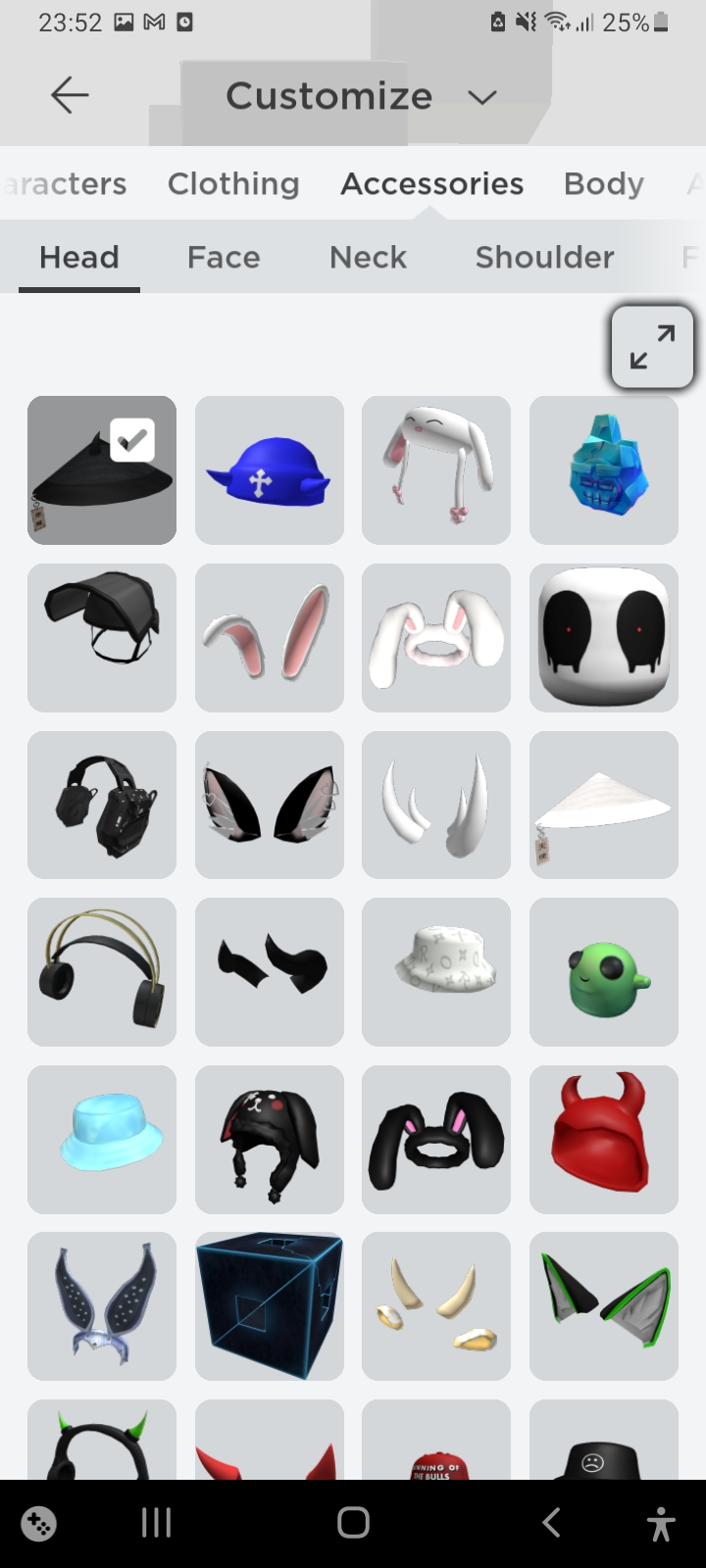Viewport: 706px width, 1568px height.
Task: Switch to the Body tab
Action: tap(603, 183)
